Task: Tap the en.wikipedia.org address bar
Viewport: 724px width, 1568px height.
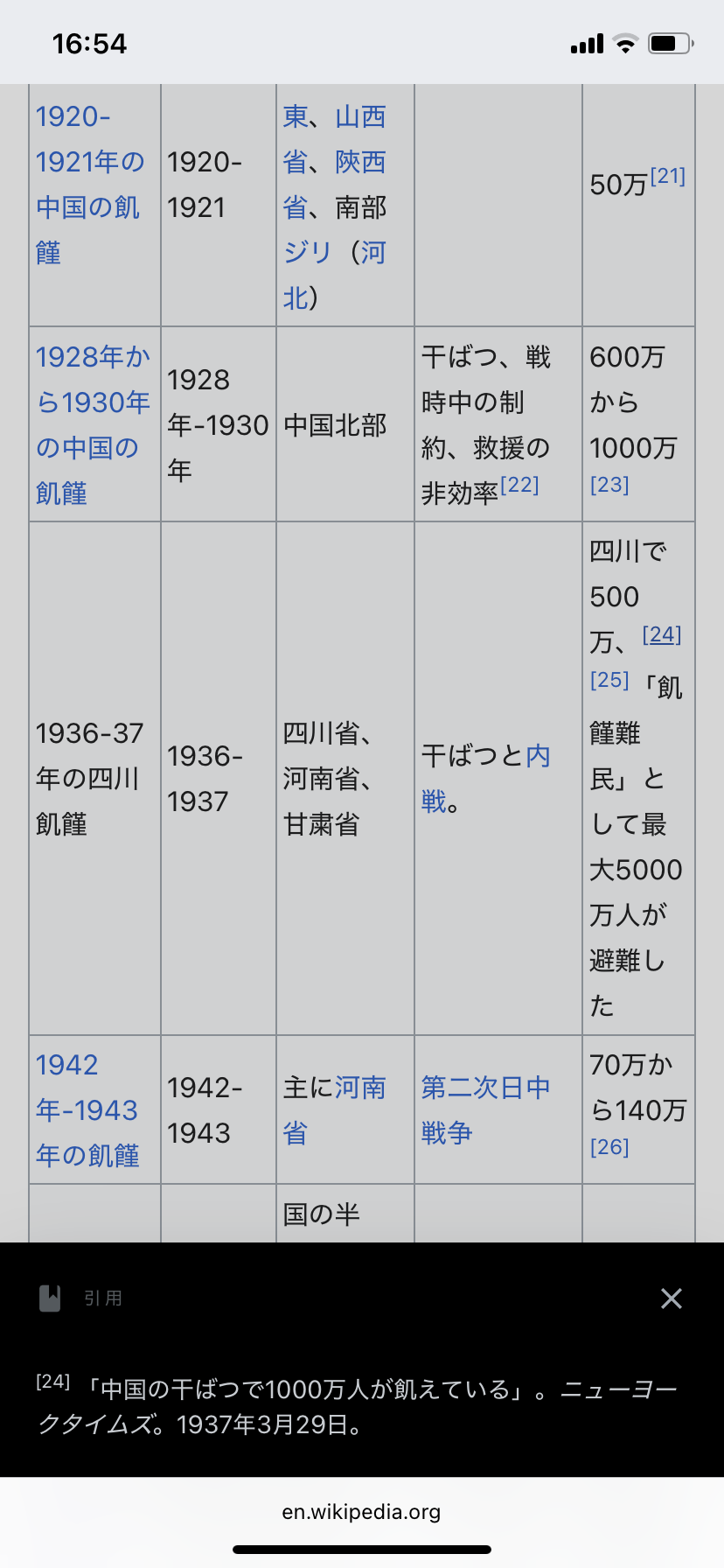Action: point(361,1512)
